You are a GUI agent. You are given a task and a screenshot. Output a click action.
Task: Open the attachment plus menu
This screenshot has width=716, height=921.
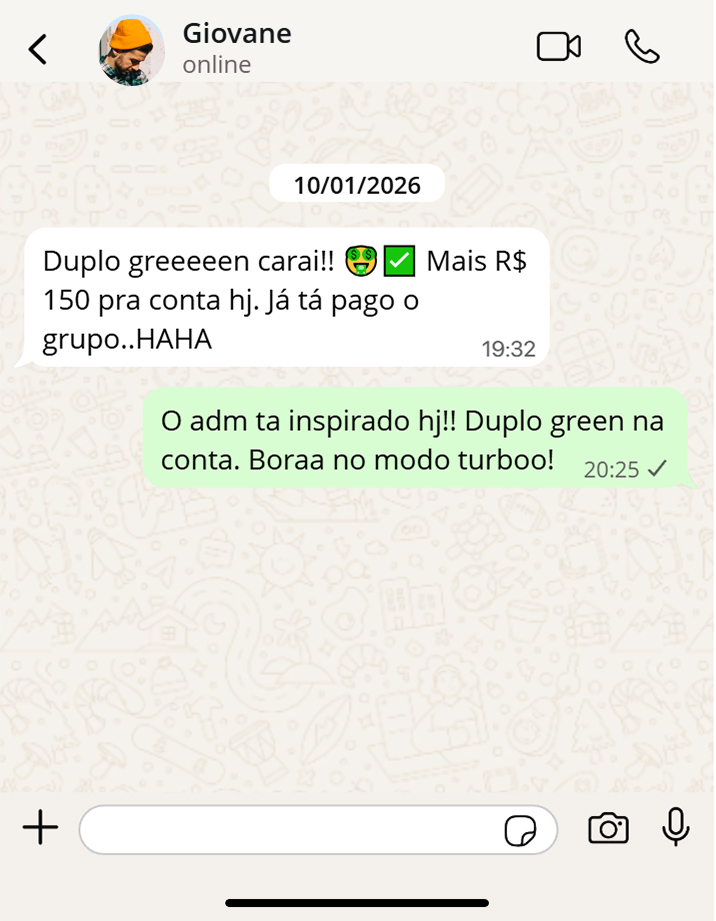(x=40, y=828)
